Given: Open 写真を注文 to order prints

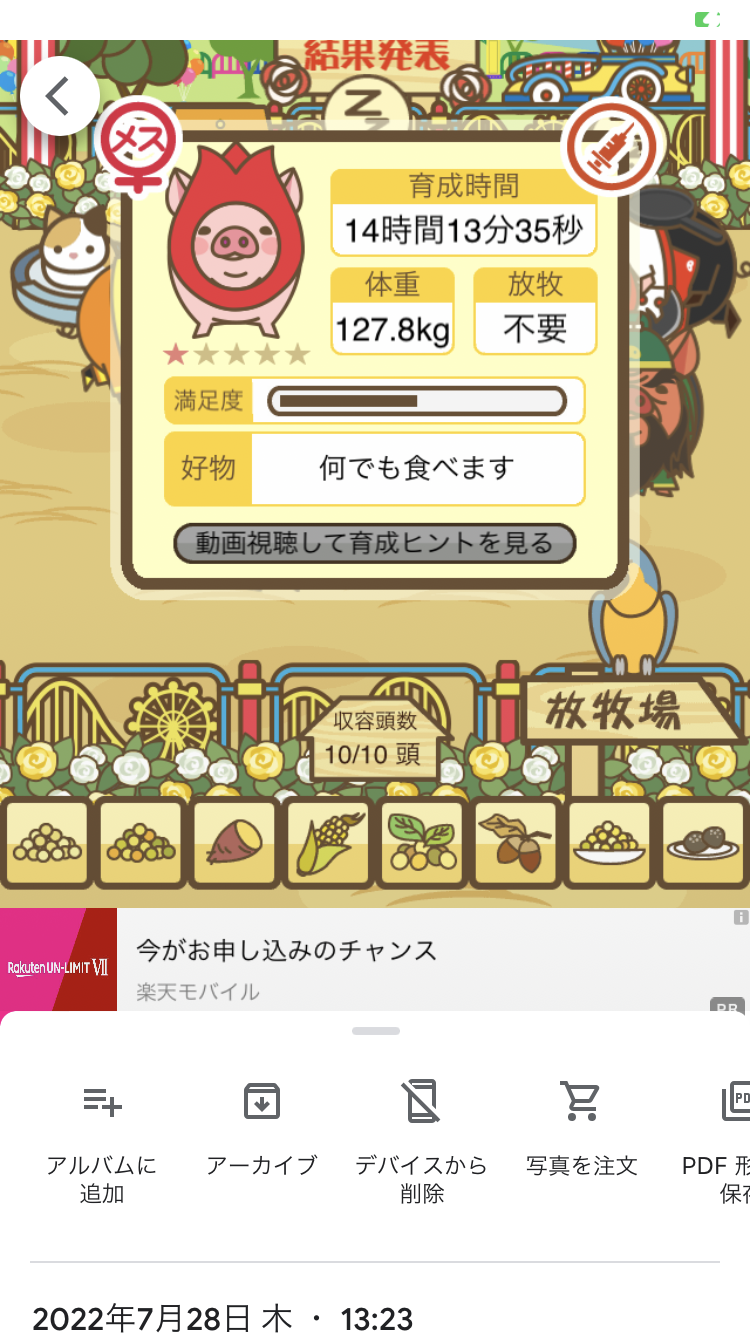Looking at the screenshot, I should tap(581, 1129).
